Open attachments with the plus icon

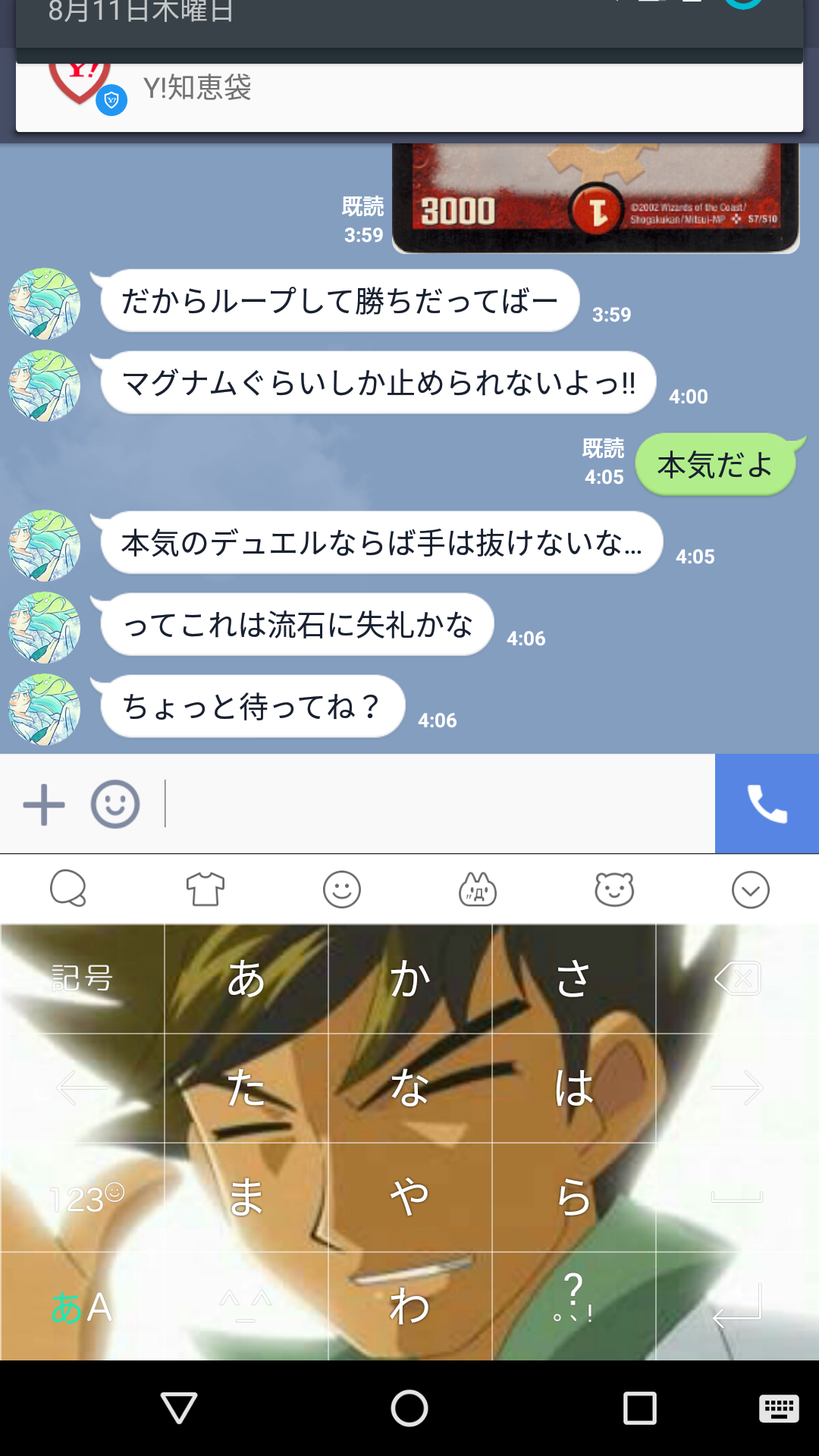43,804
